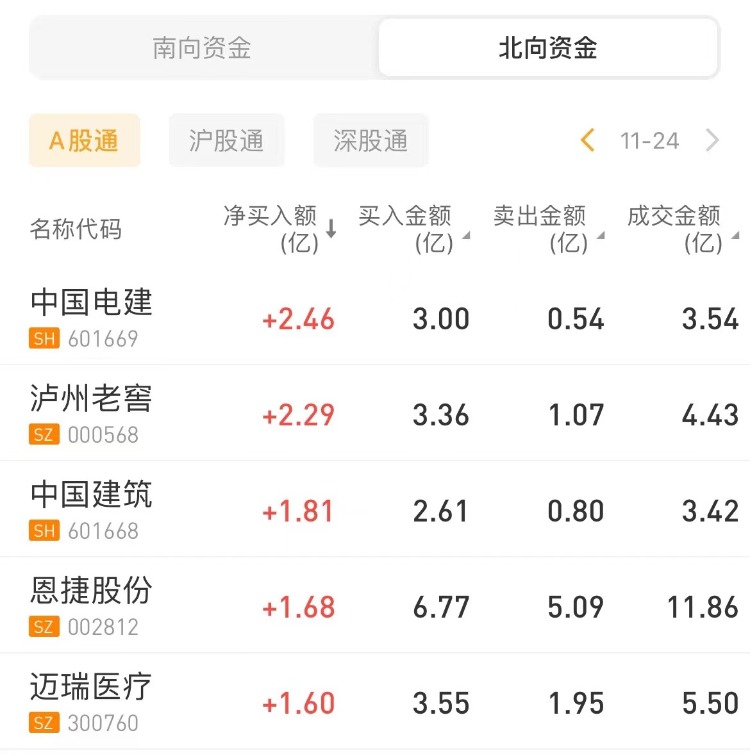Choose the A股通 filter chip

click(85, 141)
